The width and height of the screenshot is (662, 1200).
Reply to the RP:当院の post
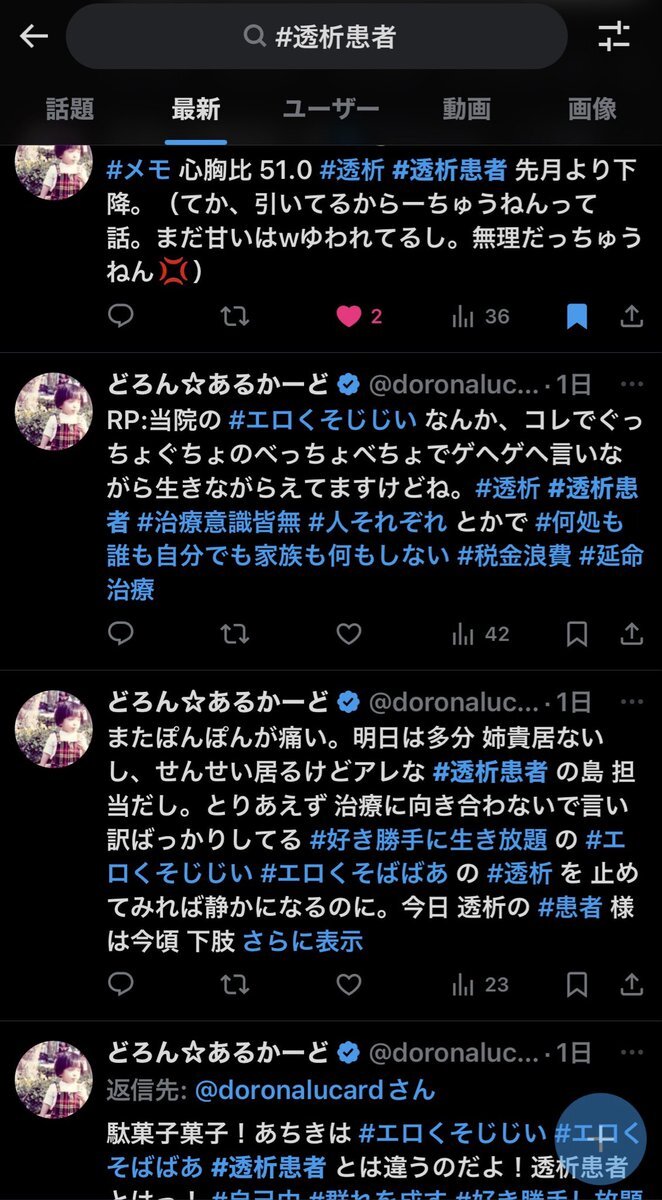pyautogui.click(x=121, y=634)
